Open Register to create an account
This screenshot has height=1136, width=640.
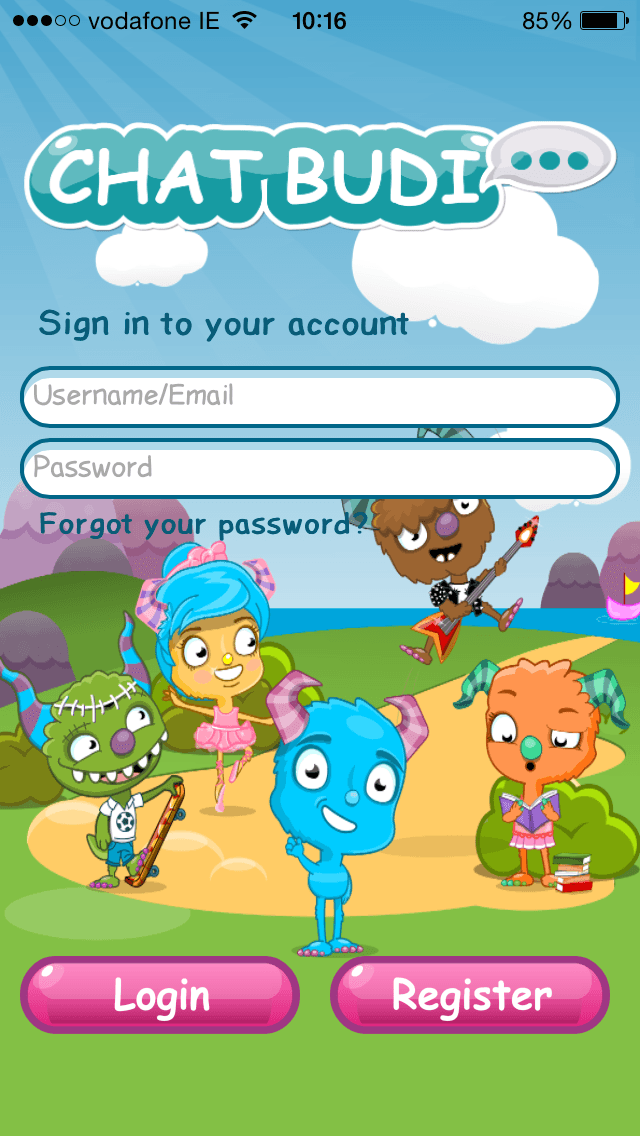470,995
